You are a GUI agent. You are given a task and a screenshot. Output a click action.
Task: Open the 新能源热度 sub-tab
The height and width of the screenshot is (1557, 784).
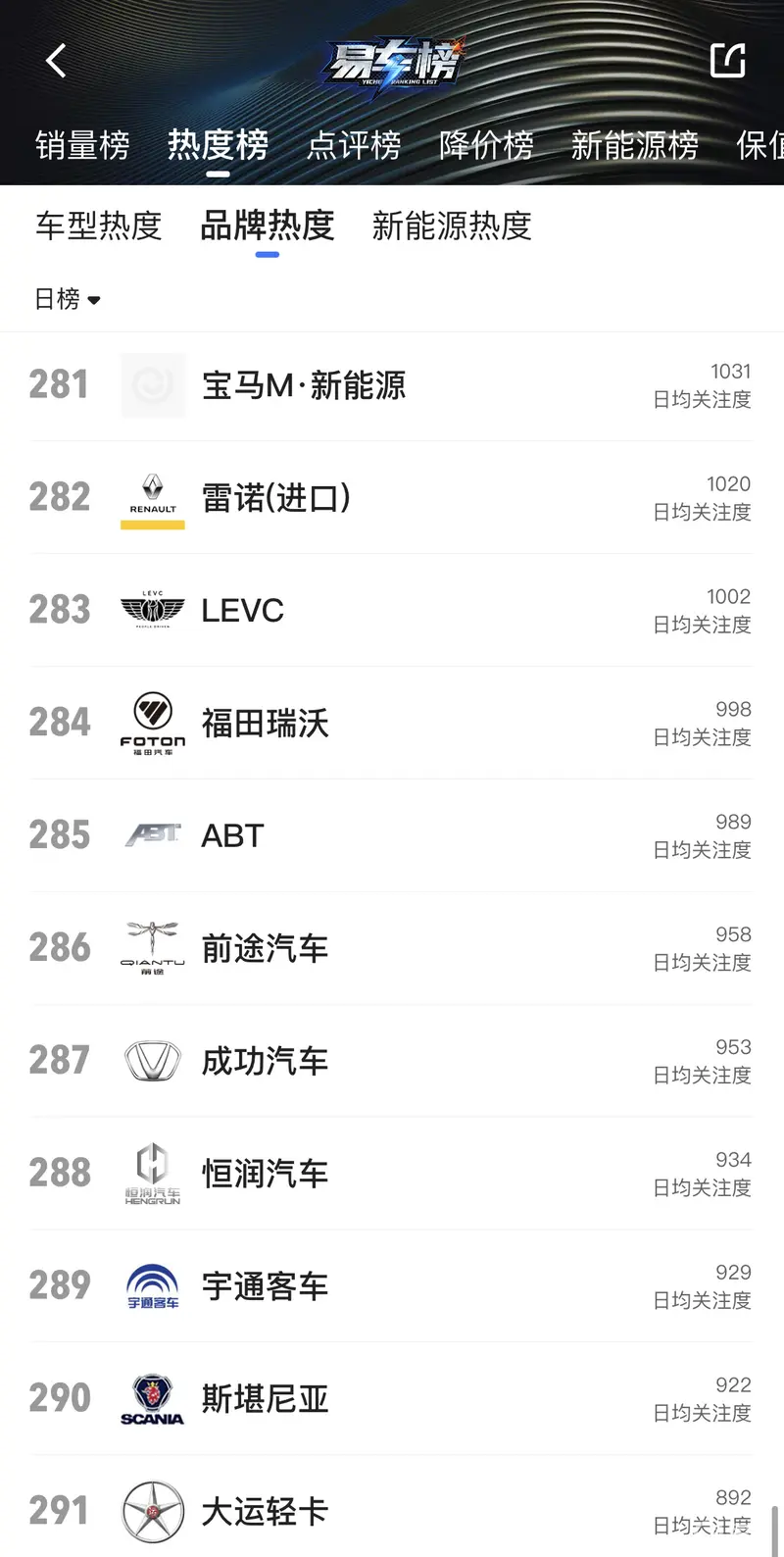click(x=452, y=226)
